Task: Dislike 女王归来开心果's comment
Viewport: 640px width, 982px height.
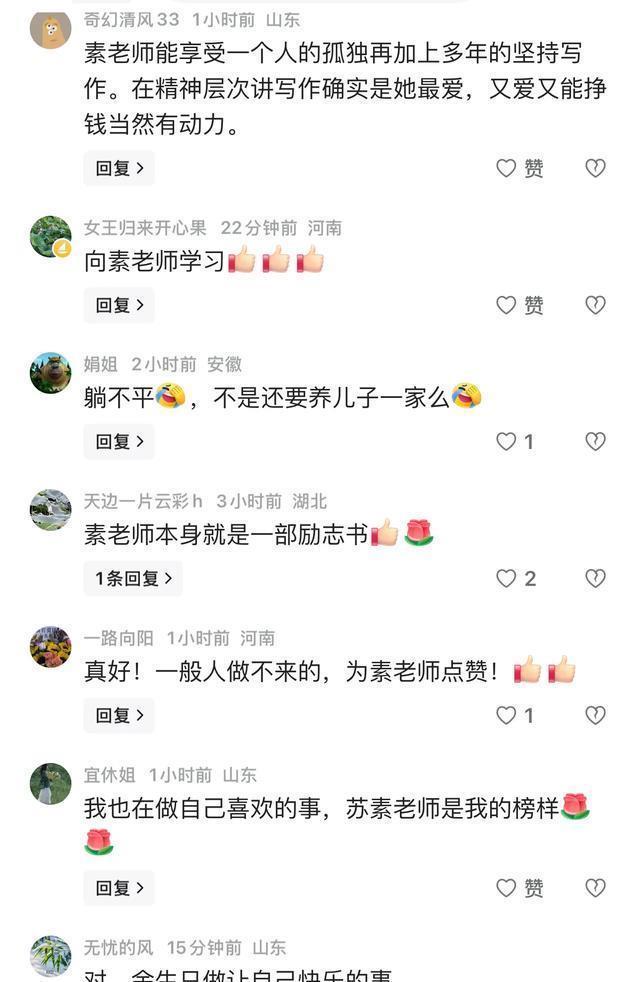Action: (595, 305)
